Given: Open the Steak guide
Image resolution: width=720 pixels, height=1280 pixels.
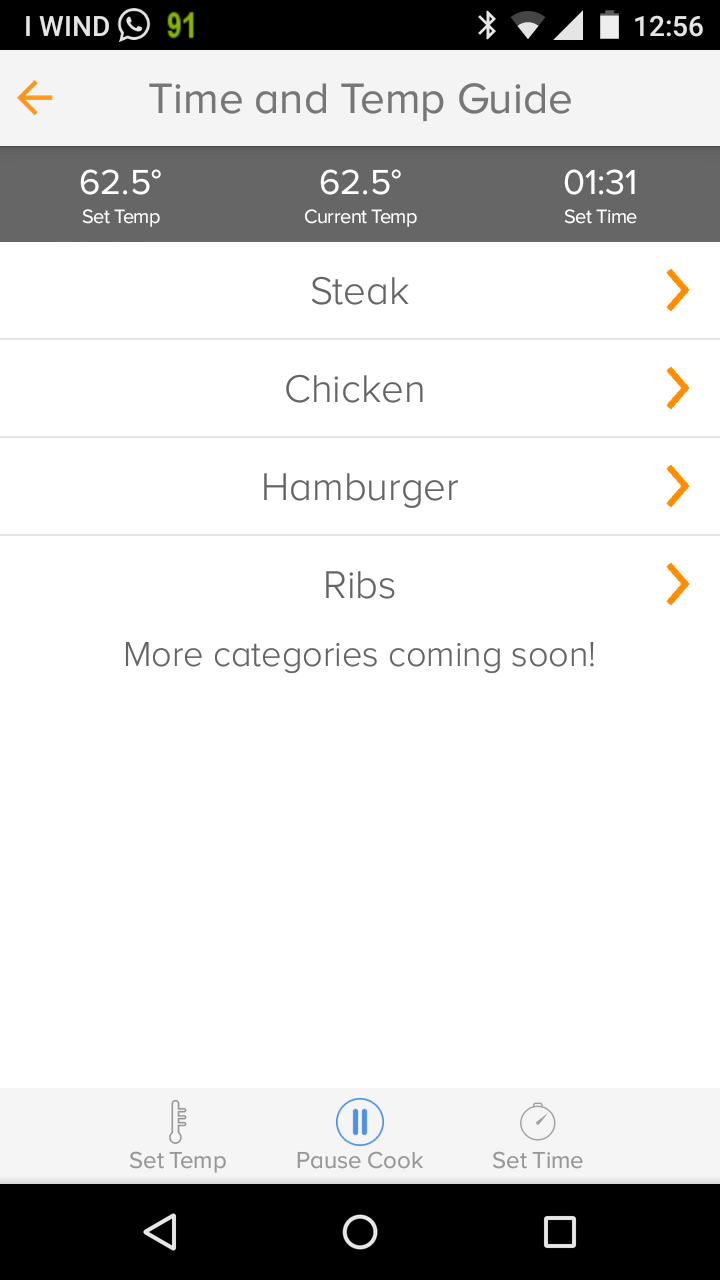Looking at the screenshot, I should click(360, 291).
